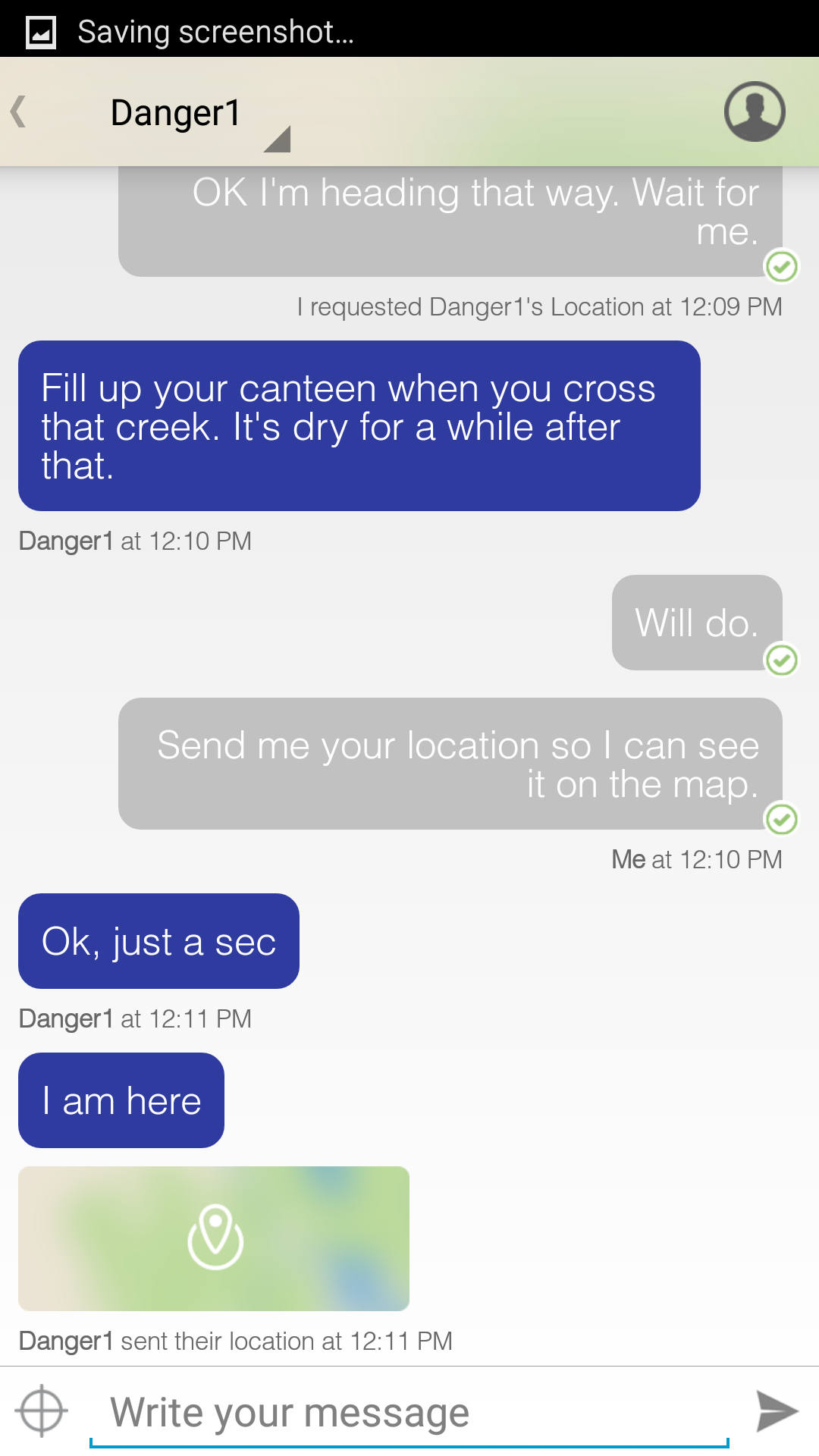Open the location map Danger1 sent
The height and width of the screenshot is (1456, 819).
click(x=214, y=1238)
